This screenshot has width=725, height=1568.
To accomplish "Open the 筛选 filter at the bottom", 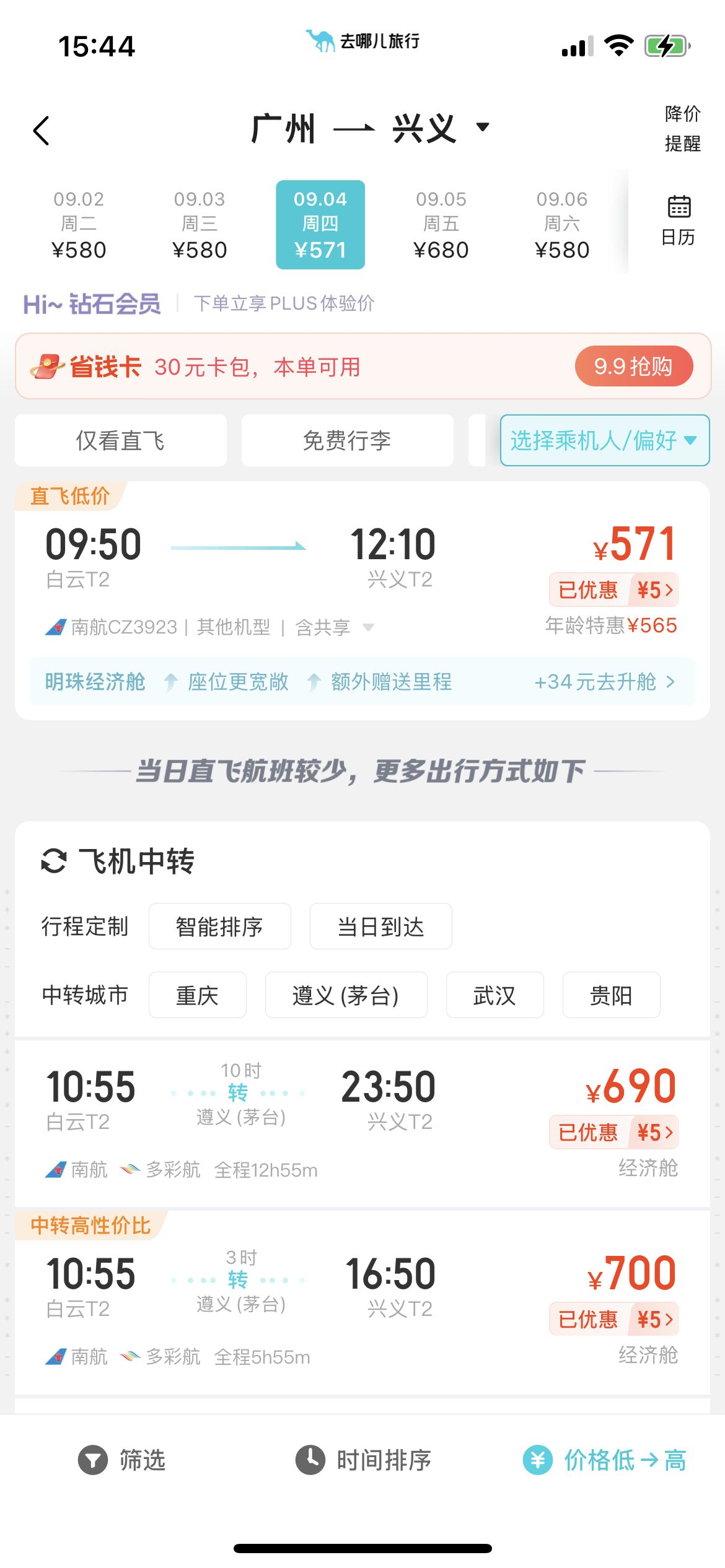I will [122, 1460].
